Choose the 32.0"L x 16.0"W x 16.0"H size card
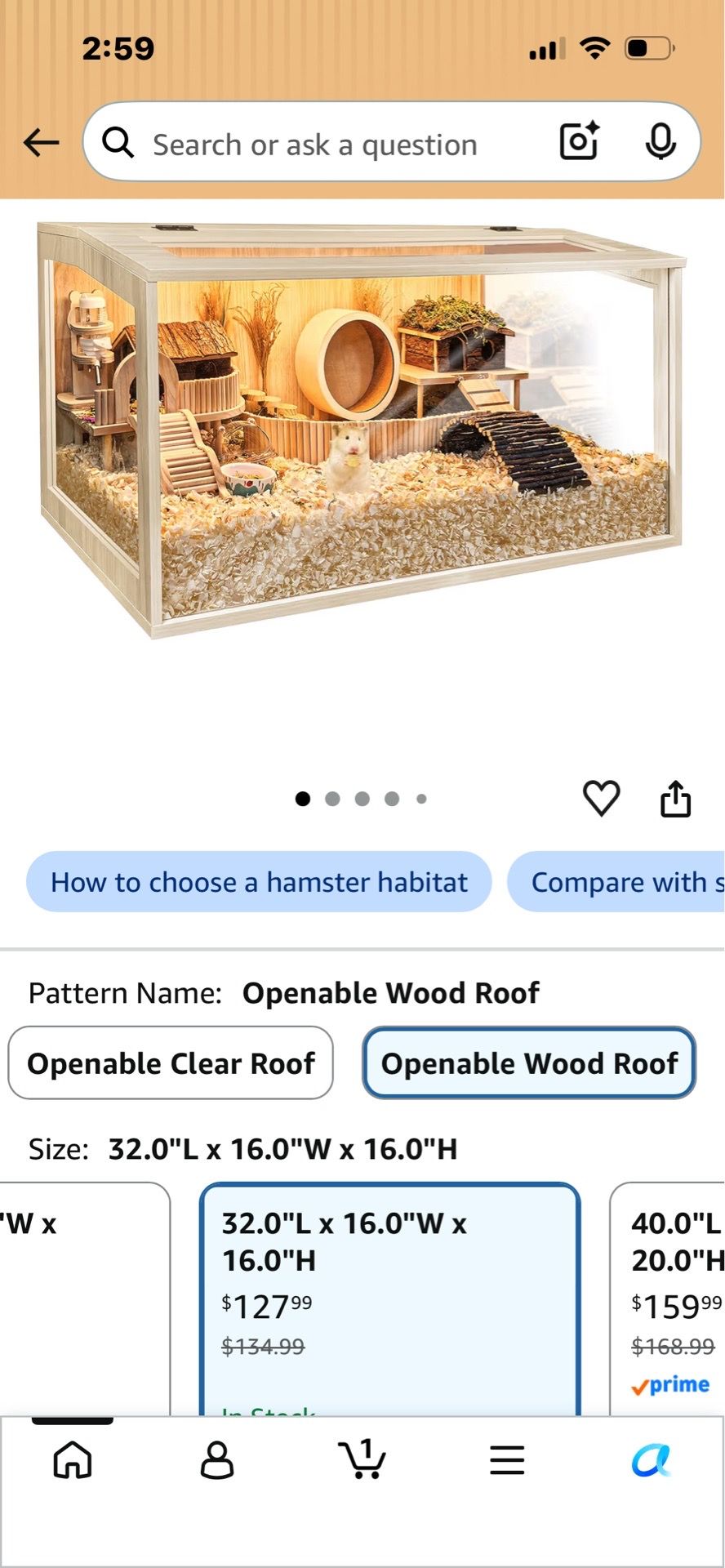Image resolution: width=725 pixels, height=1568 pixels. (390, 1298)
